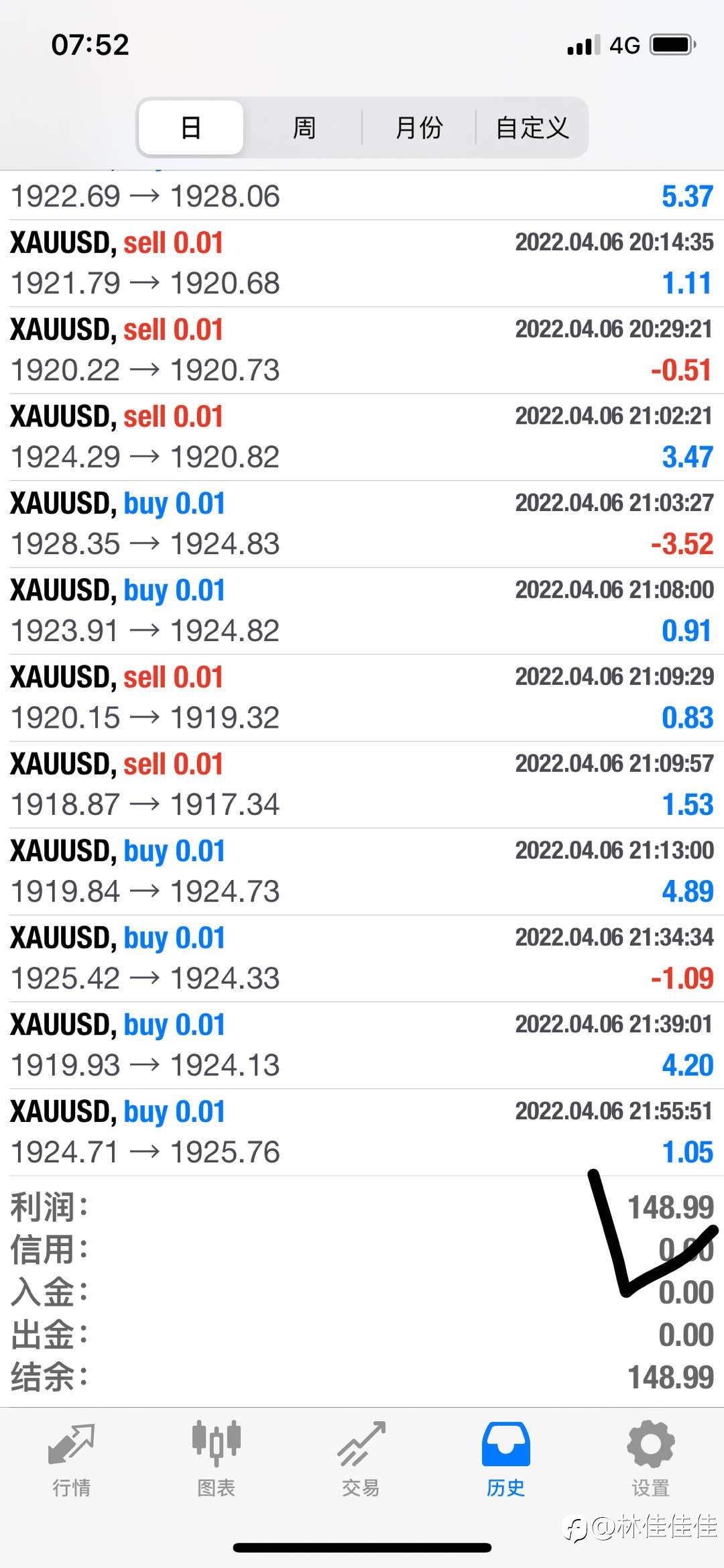Open the buy trade with -1.09 loss
Viewport: 724px width, 1568px height.
point(362,958)
